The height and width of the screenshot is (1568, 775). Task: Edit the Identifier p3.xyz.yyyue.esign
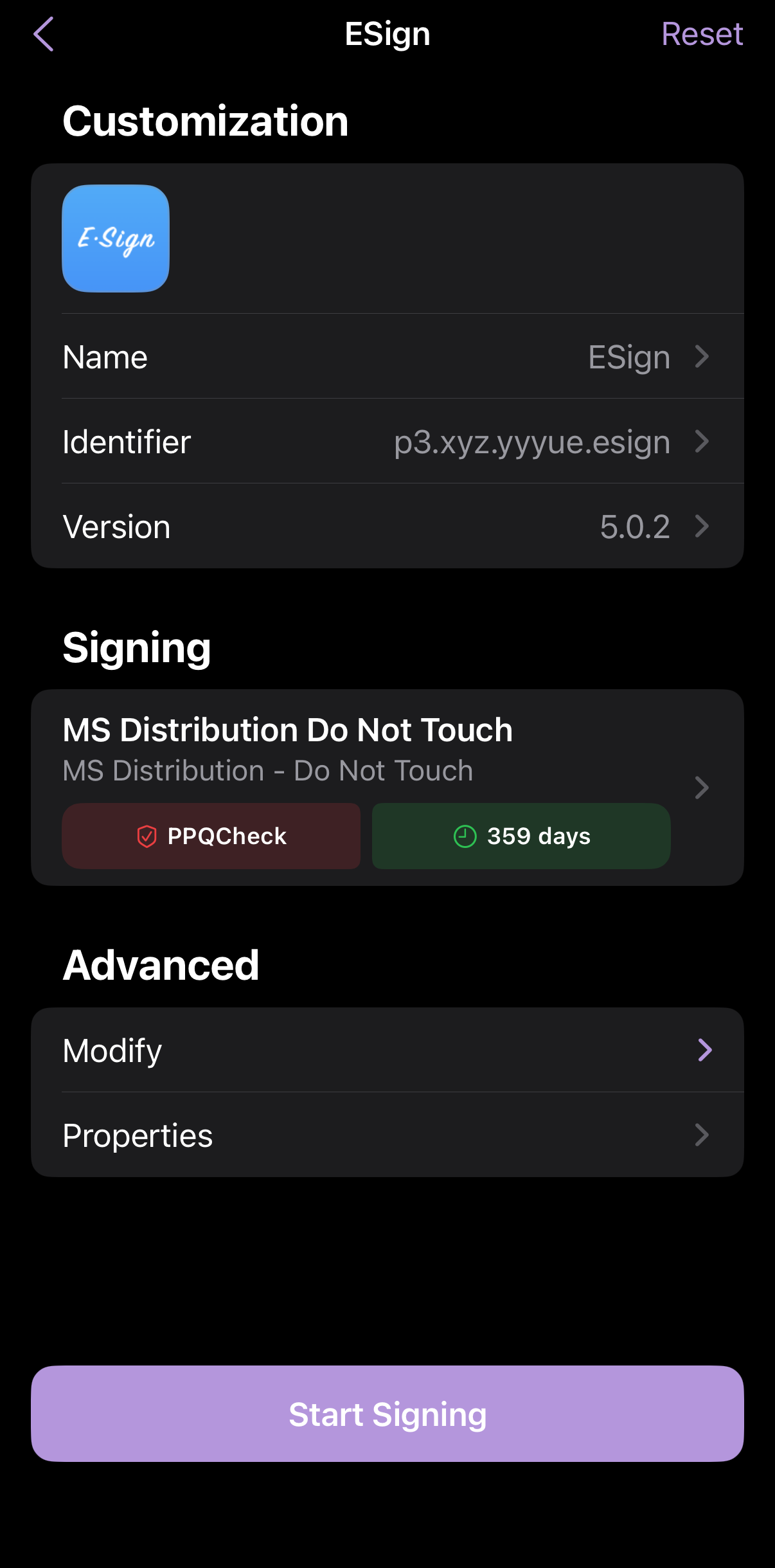pos(387,442)
